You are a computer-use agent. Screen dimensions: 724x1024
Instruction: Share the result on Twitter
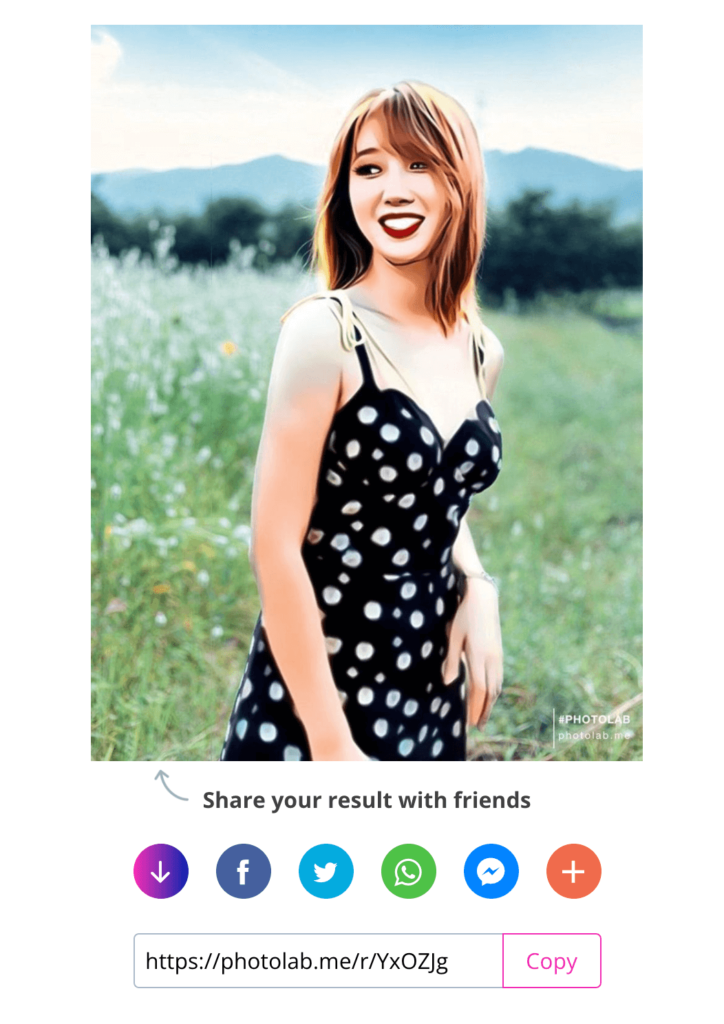326,871
